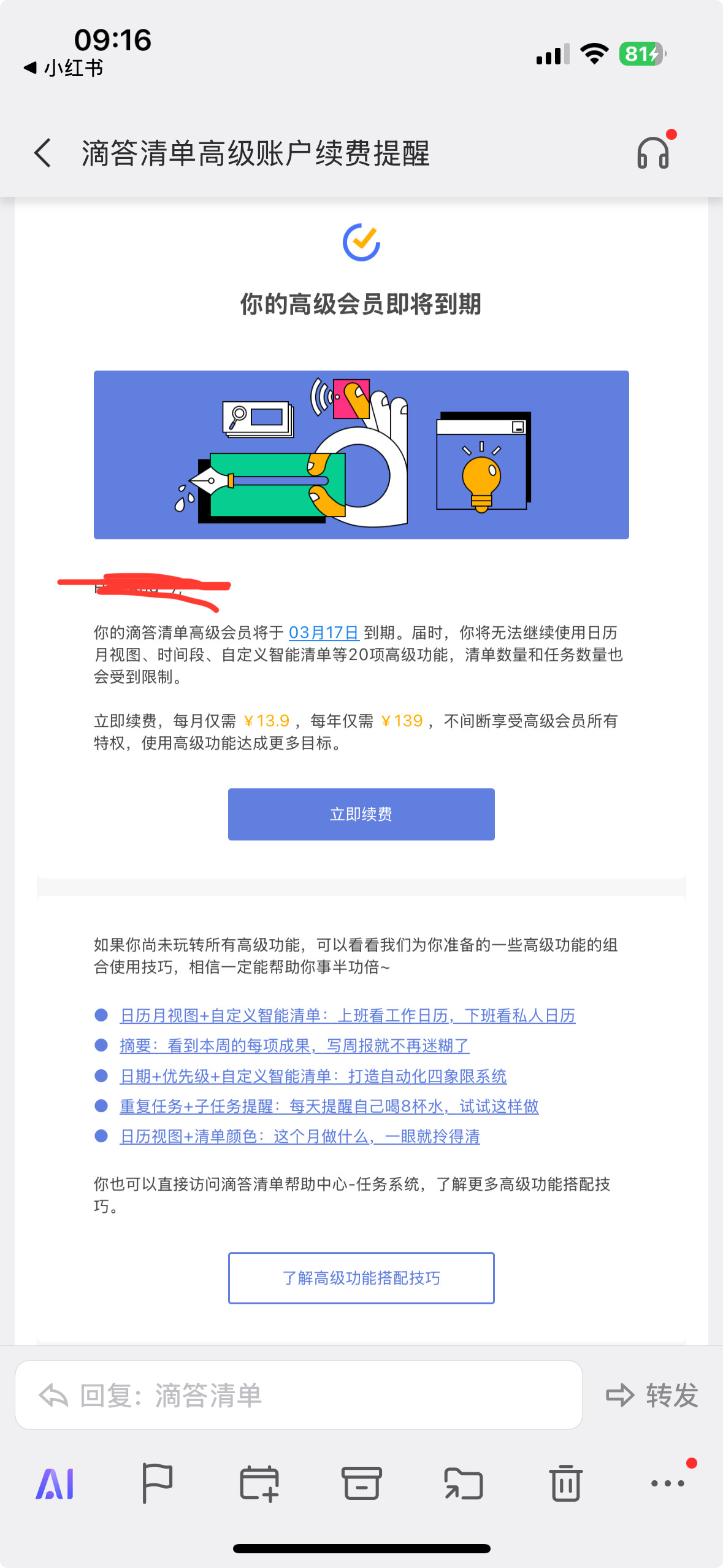
Task: Open the AI assistant
Action: [55, 1483]
